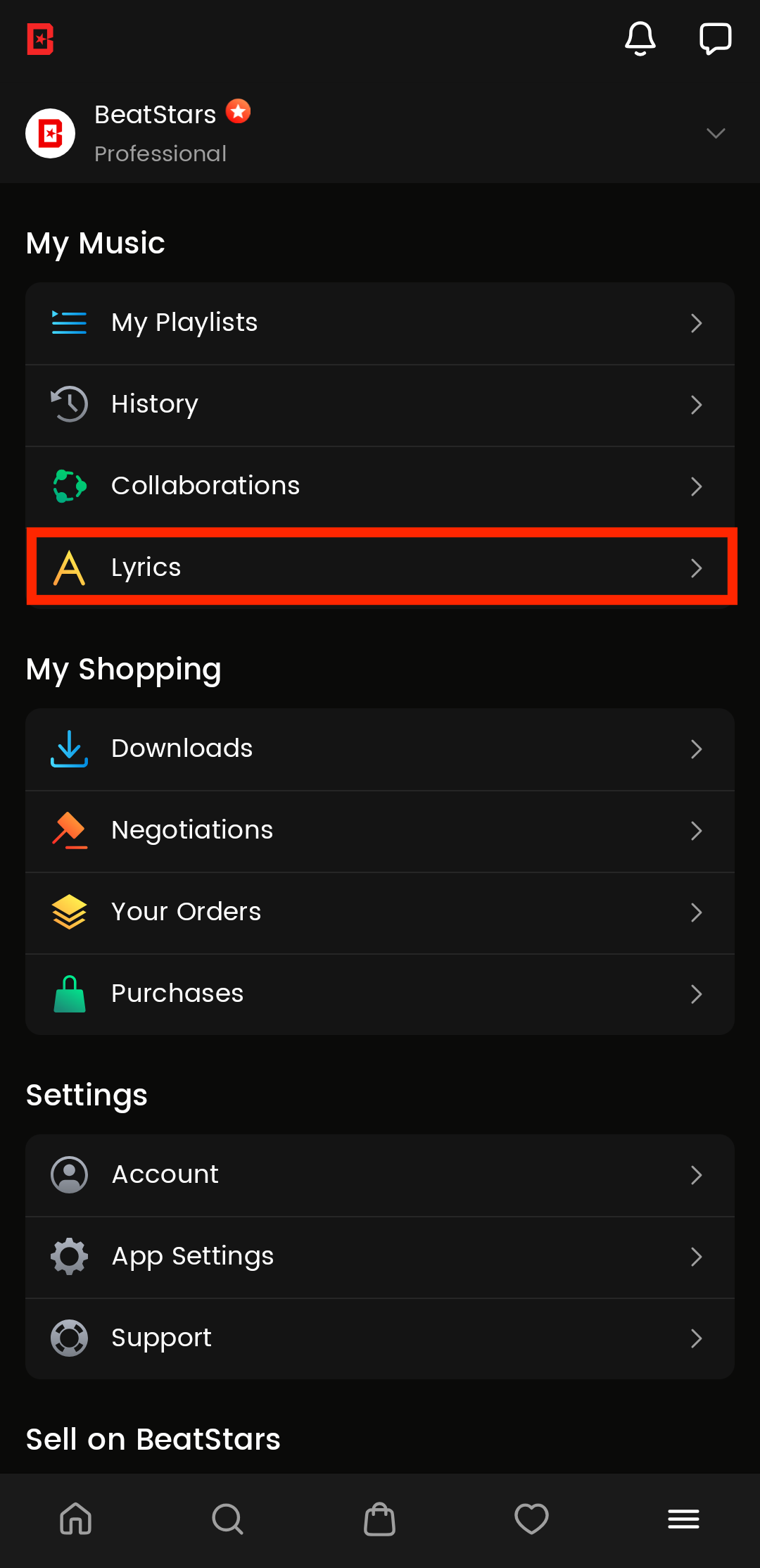Switch to the Search tab
Screen dimensions: 760x1568
coord(228,1519)
